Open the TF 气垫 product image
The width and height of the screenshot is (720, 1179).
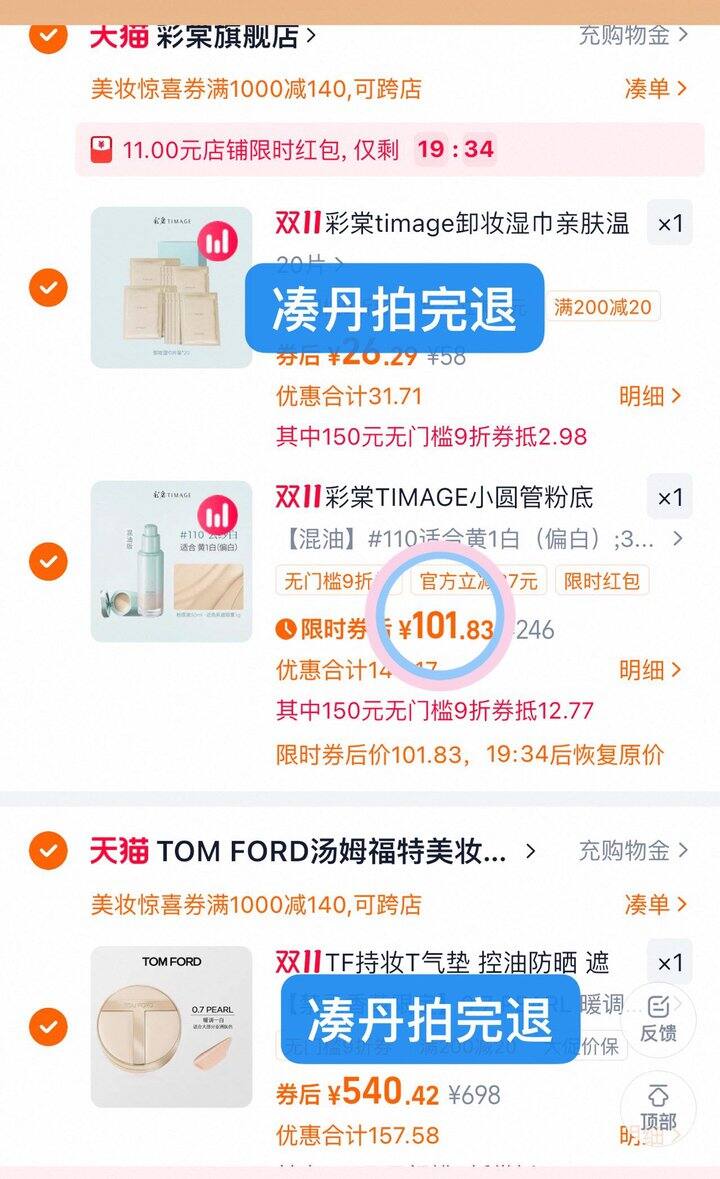pos(171,1026)
